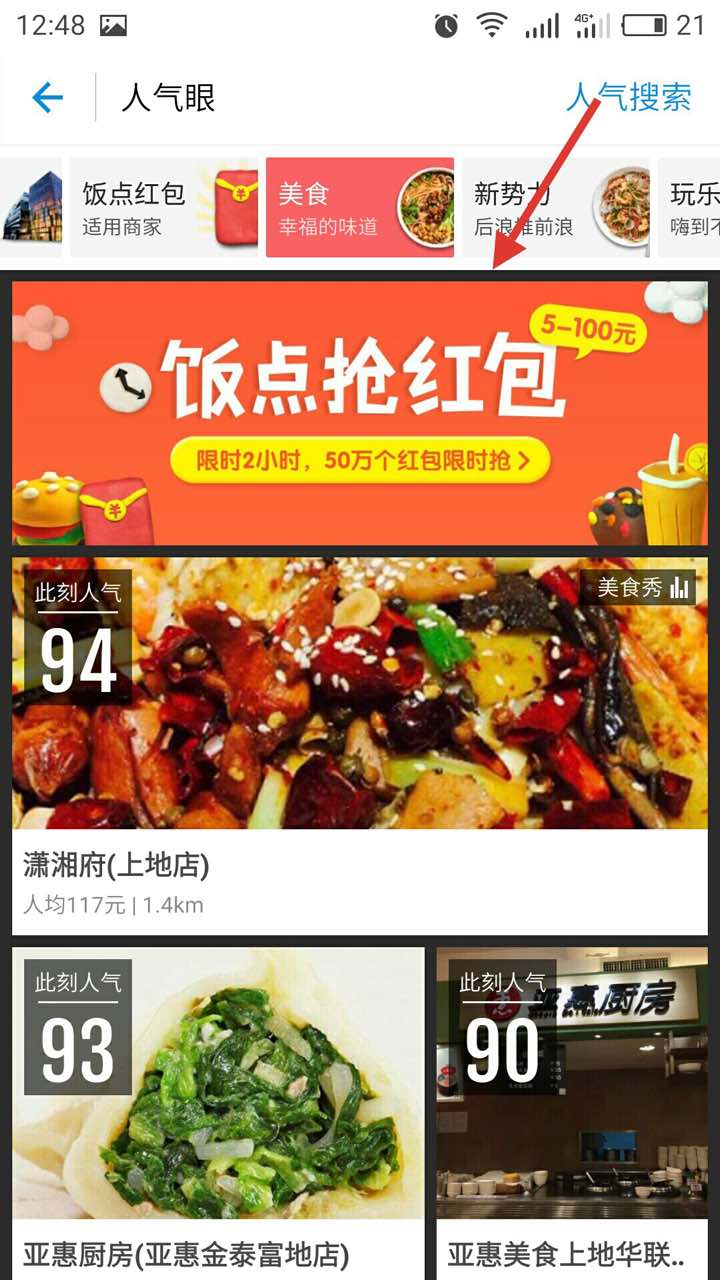Switch to the 美食 category tab
The image size is (720, 1280).
click(358, 208)
